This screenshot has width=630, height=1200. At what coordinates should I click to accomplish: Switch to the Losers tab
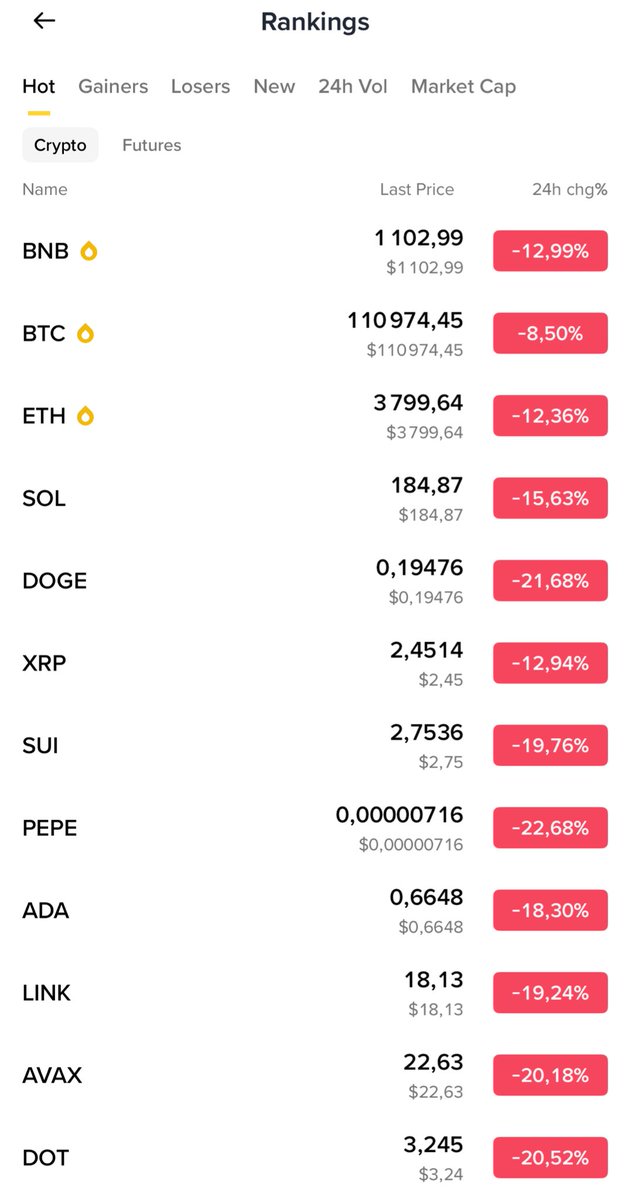tap(200, 87)
